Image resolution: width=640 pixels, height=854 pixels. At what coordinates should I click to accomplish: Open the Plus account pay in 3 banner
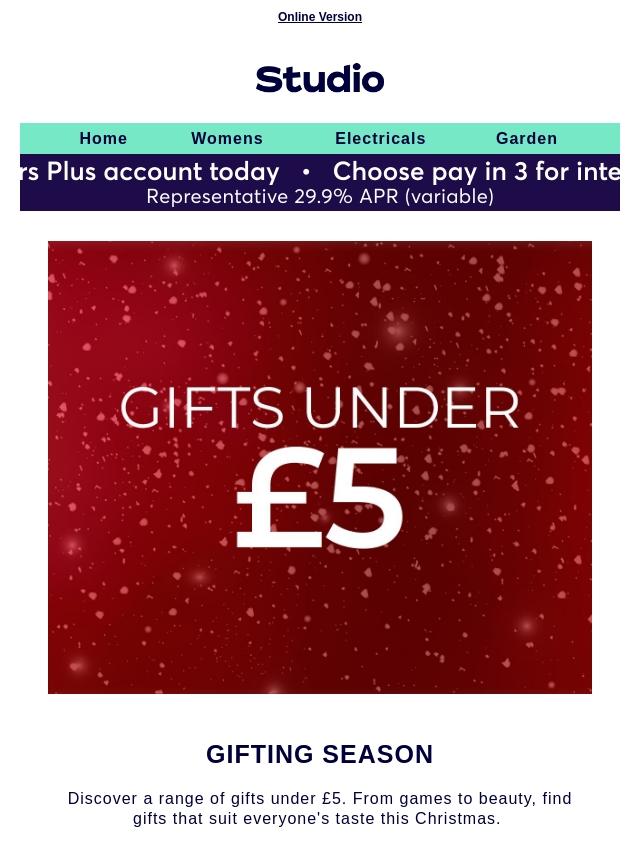320,182
